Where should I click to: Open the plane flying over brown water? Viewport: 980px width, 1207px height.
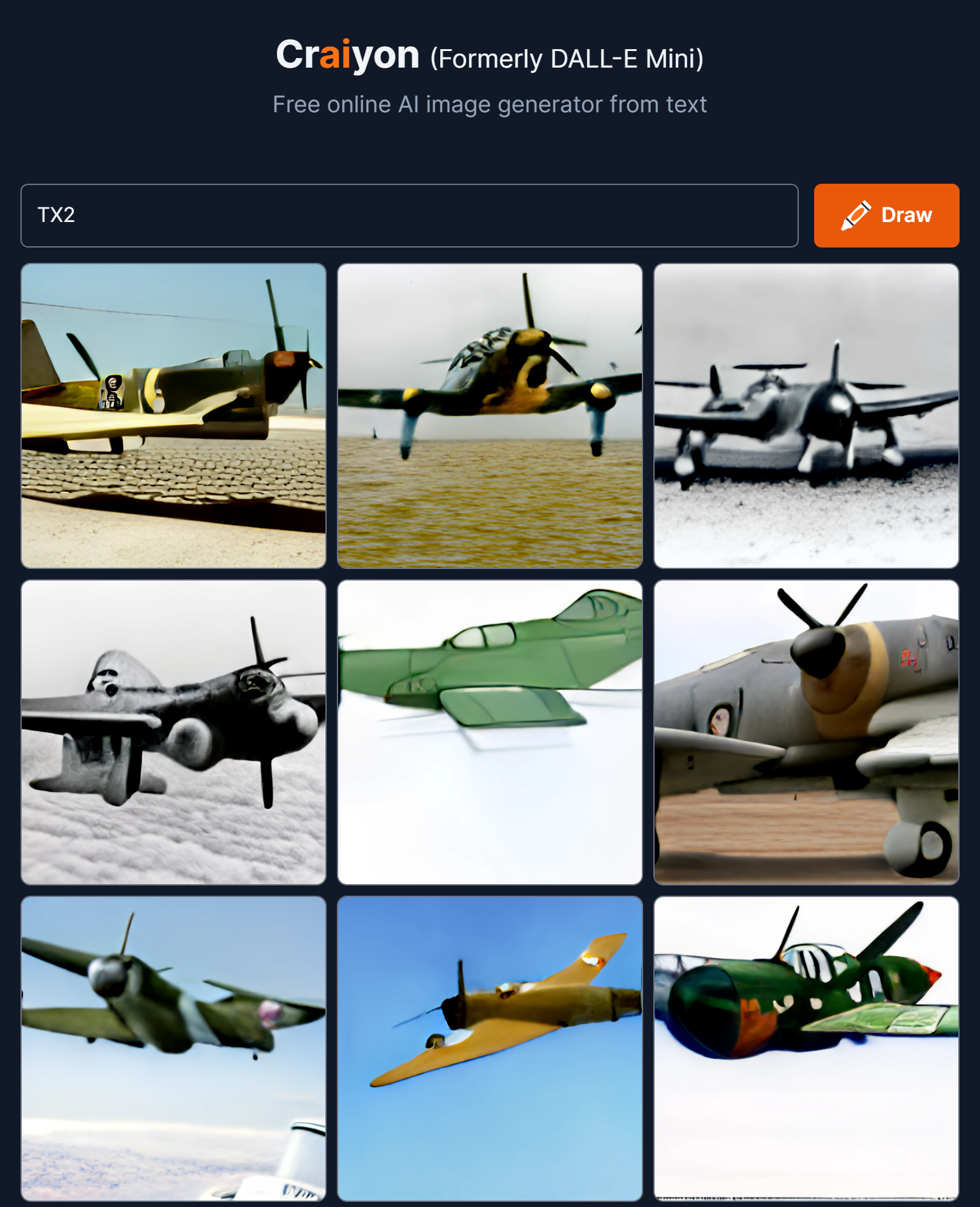click(490, 416)
